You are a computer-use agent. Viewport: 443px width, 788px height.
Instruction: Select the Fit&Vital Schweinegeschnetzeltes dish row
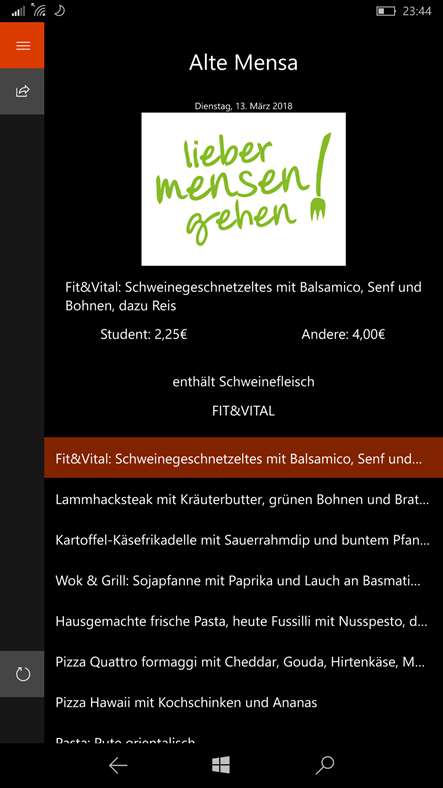(244, 457)
